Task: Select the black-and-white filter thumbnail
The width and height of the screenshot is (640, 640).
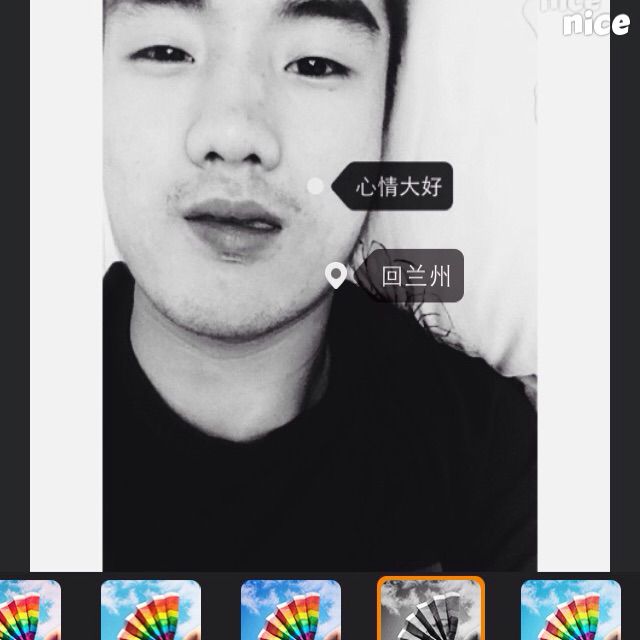Action: (x=431, y=609)
